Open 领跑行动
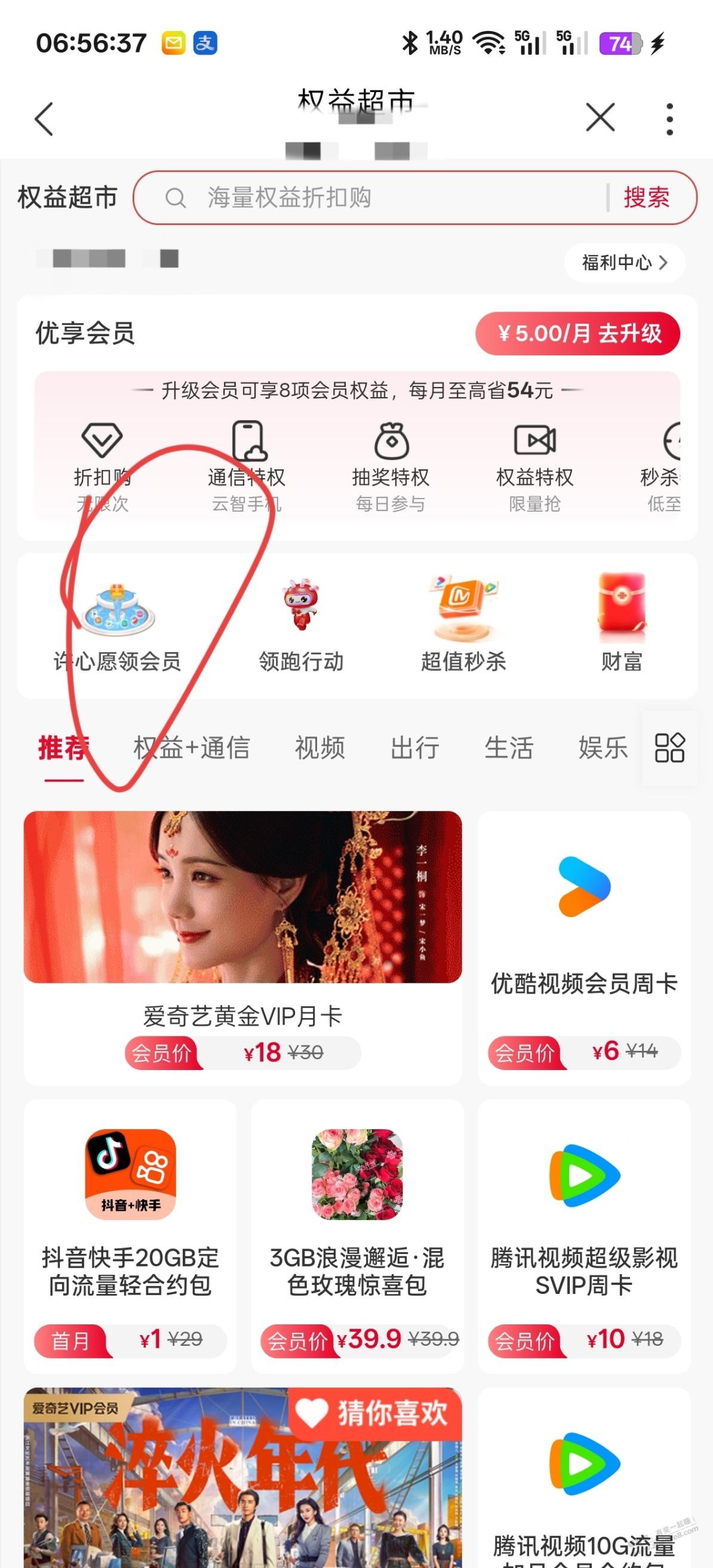Screen dimensions: 713x1568 coord(301,625)
